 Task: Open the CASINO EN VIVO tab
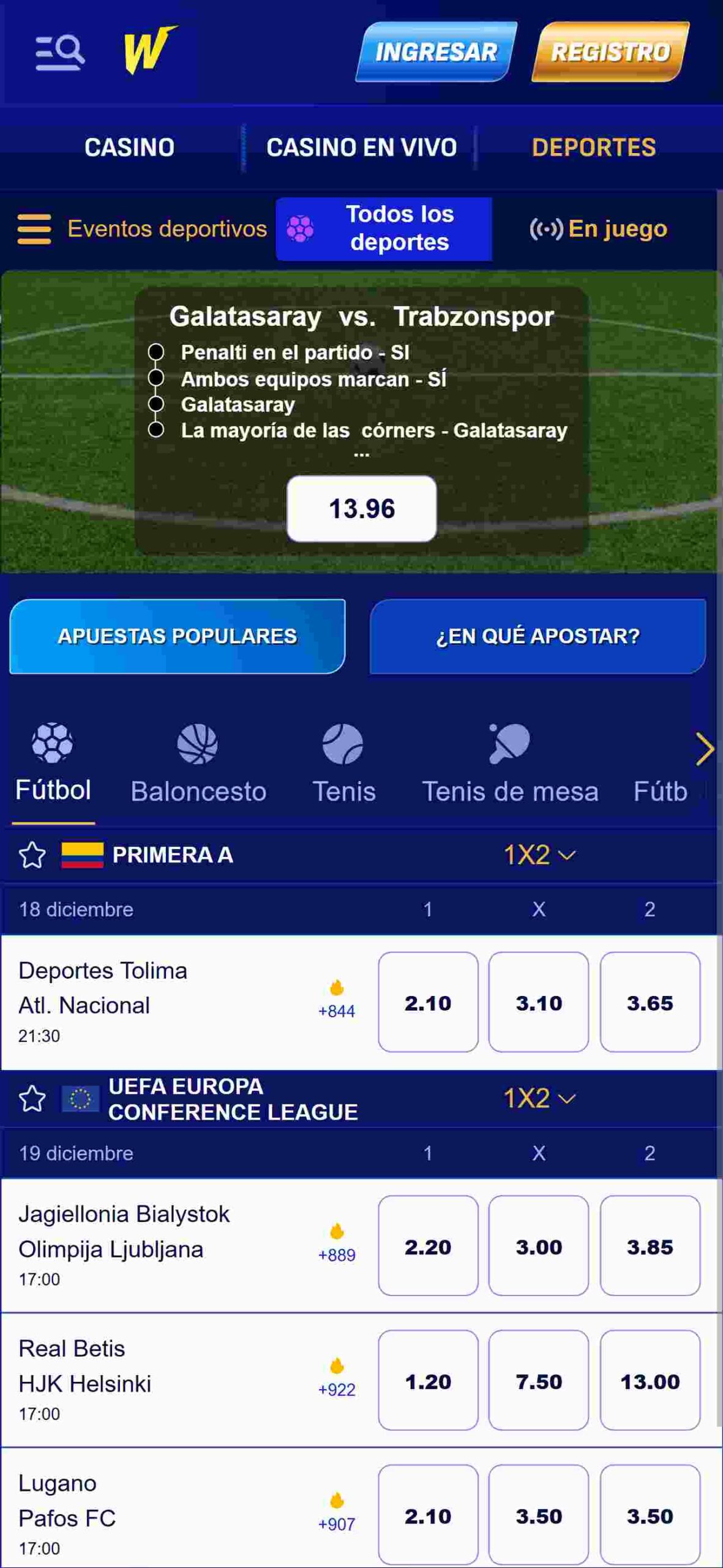[361, 147]
